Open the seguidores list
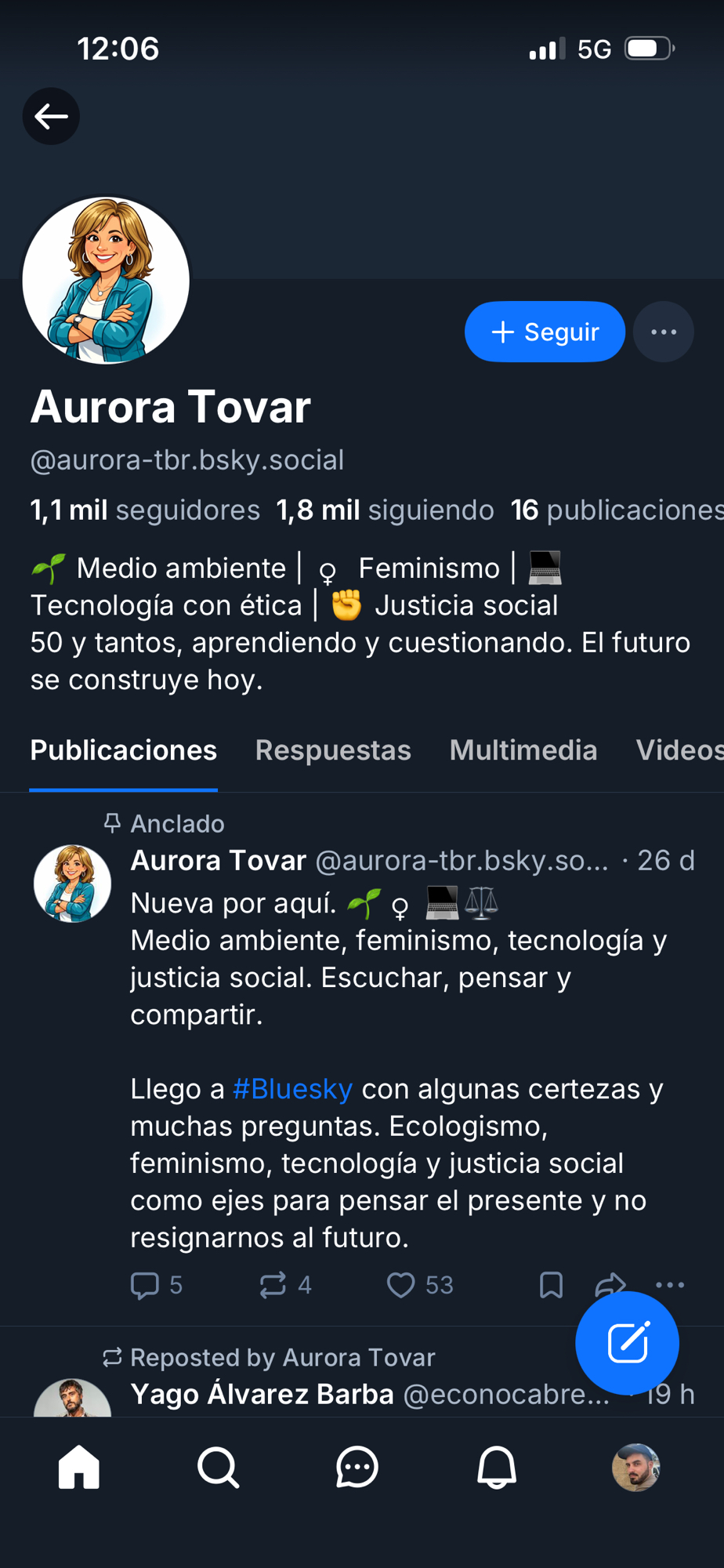This screenshot has width=724, height=1568. tap(145, 510)
